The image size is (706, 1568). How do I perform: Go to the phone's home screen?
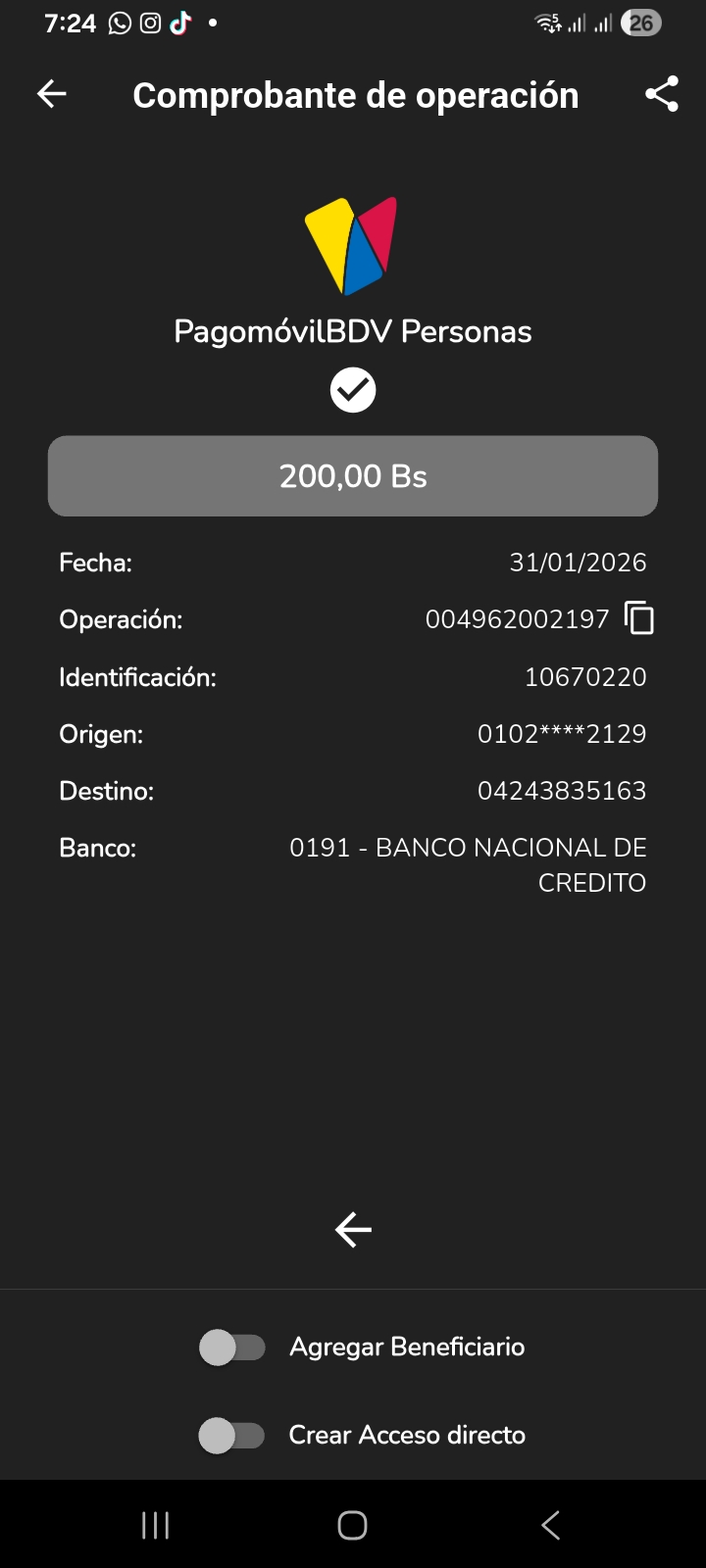pyautogui.click(x=352, y=1525)
